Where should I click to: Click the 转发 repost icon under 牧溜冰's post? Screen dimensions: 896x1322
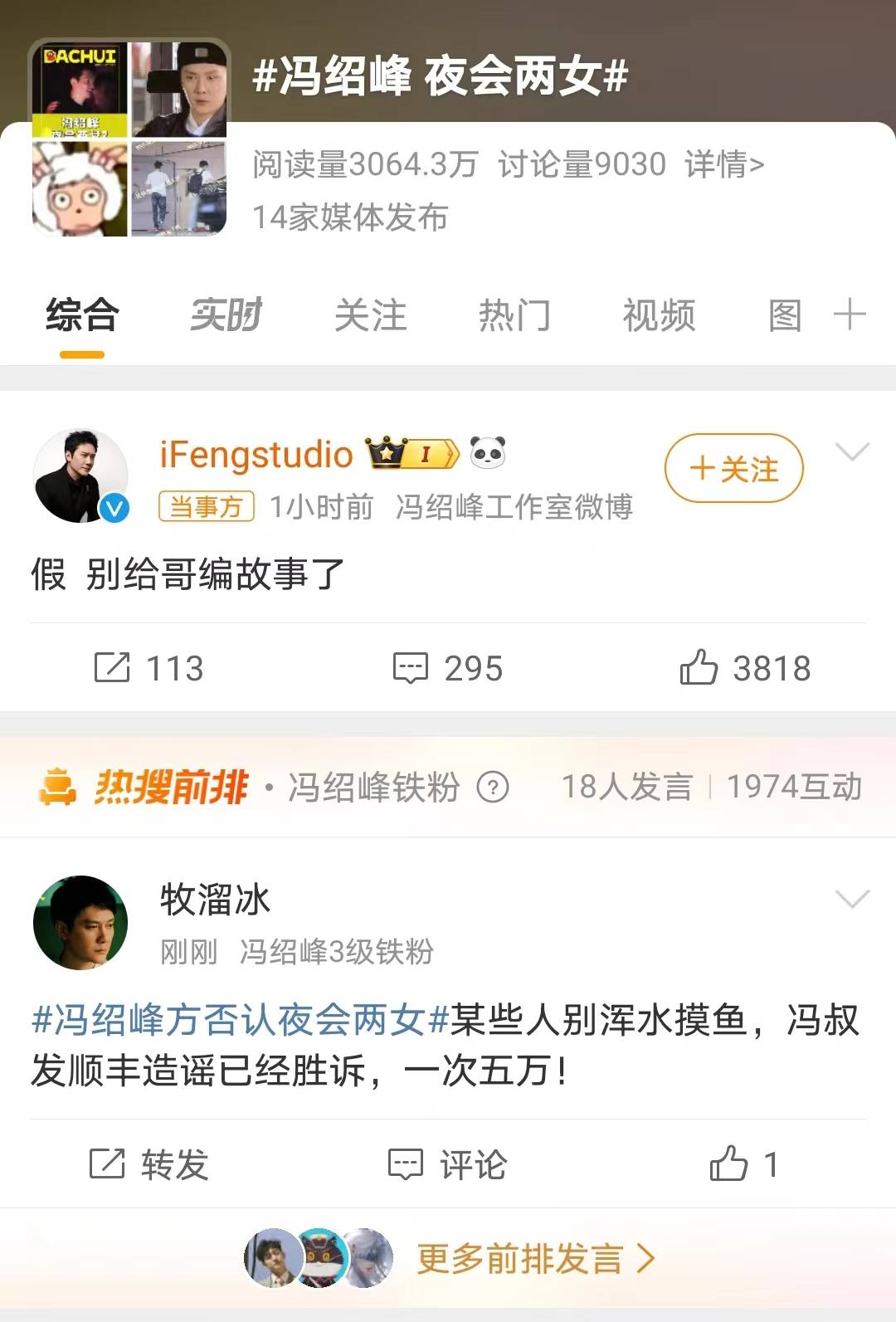click(x=106, y=1164)
